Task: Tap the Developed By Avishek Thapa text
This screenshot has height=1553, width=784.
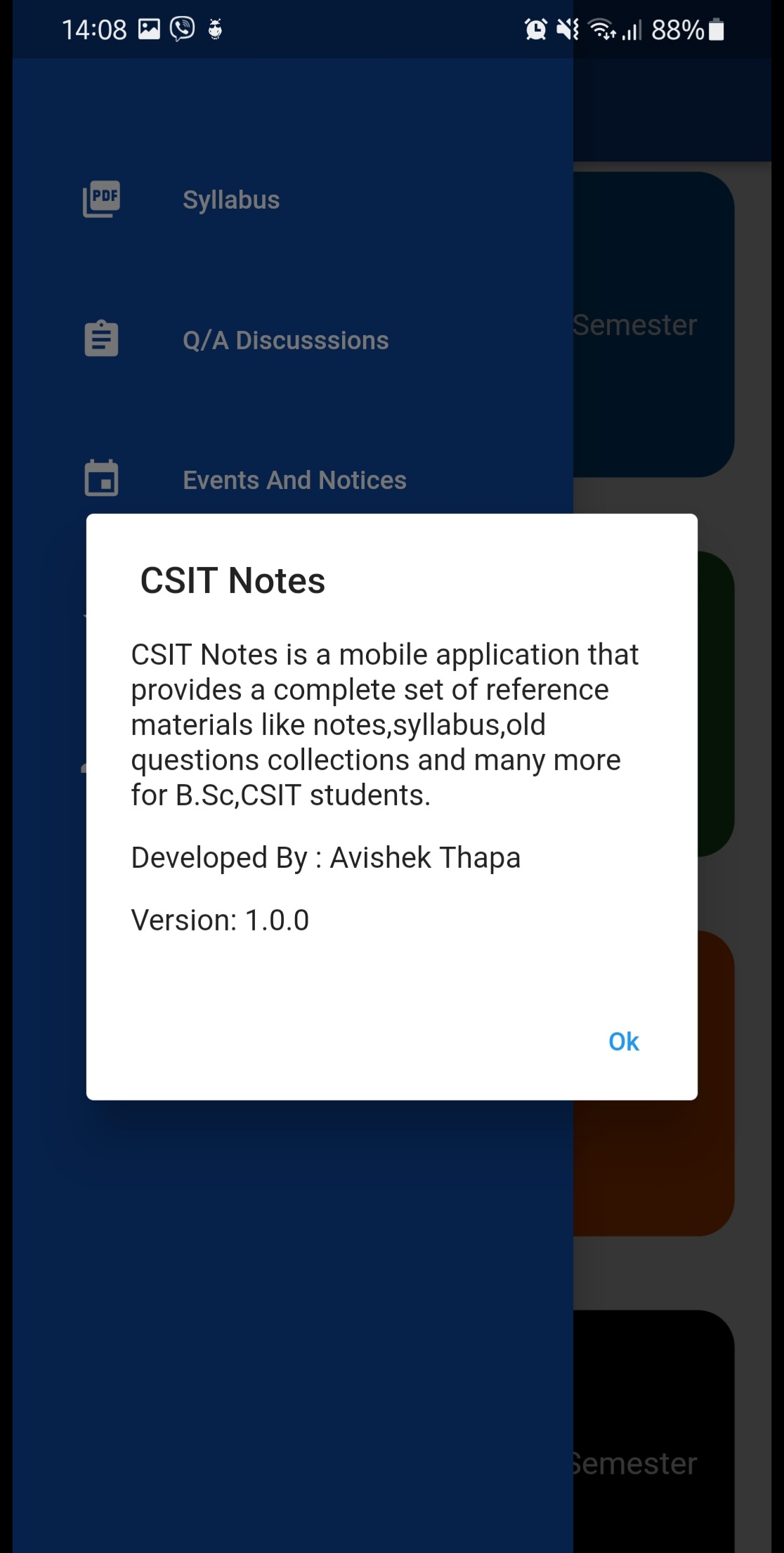Action: [x=325, y=857]
